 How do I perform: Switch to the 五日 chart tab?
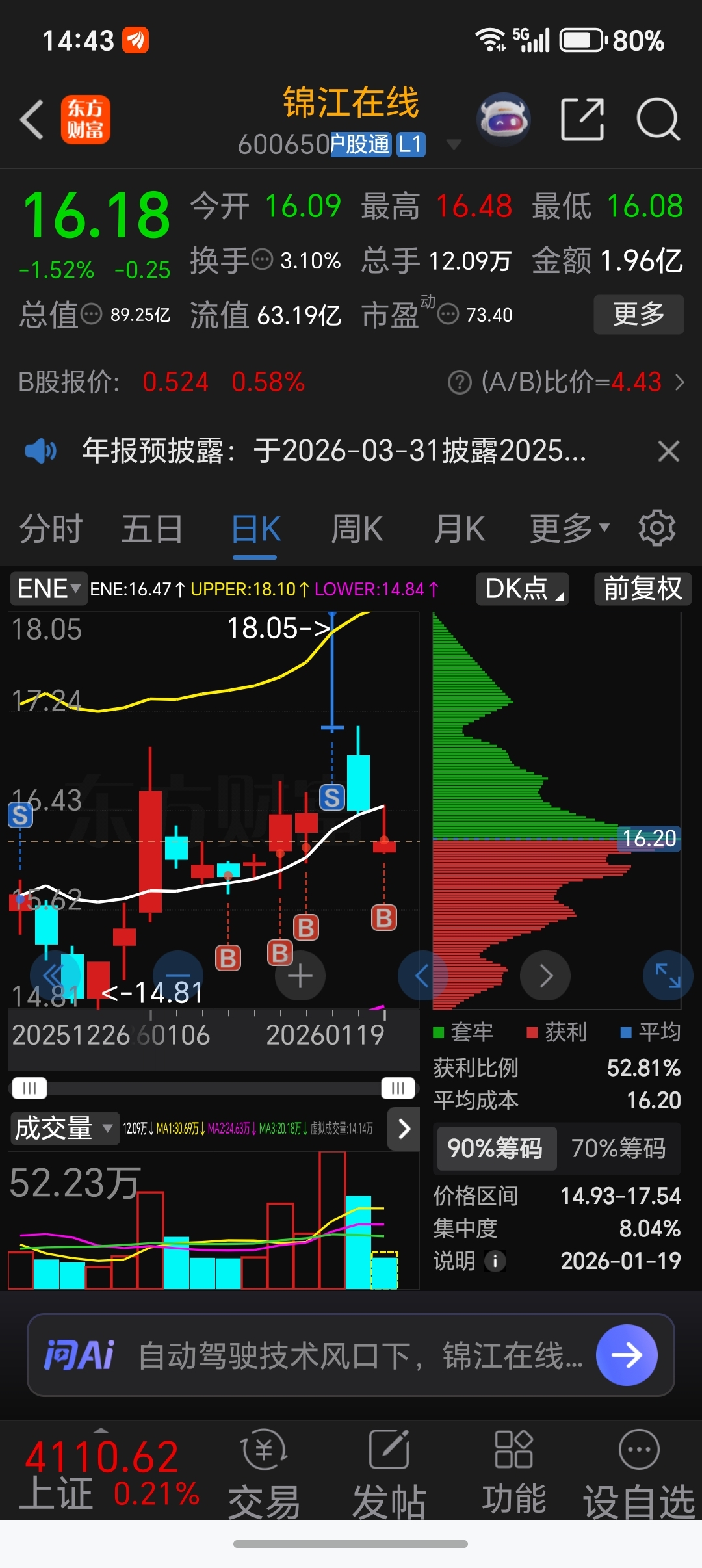152,529
